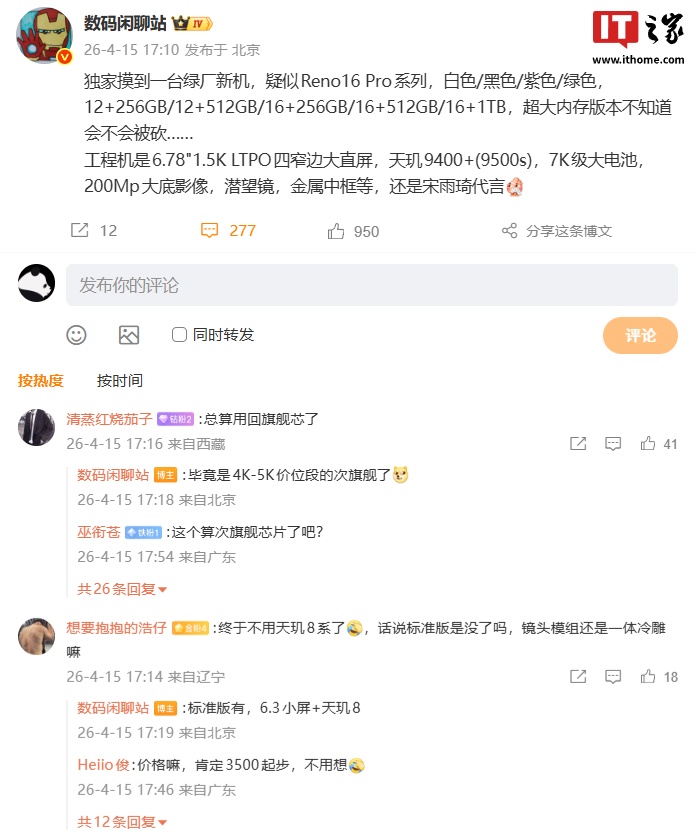The image size is (696, 835).
Task: Repost 想要抱抱的浩仔's comment
Action: 578,677
